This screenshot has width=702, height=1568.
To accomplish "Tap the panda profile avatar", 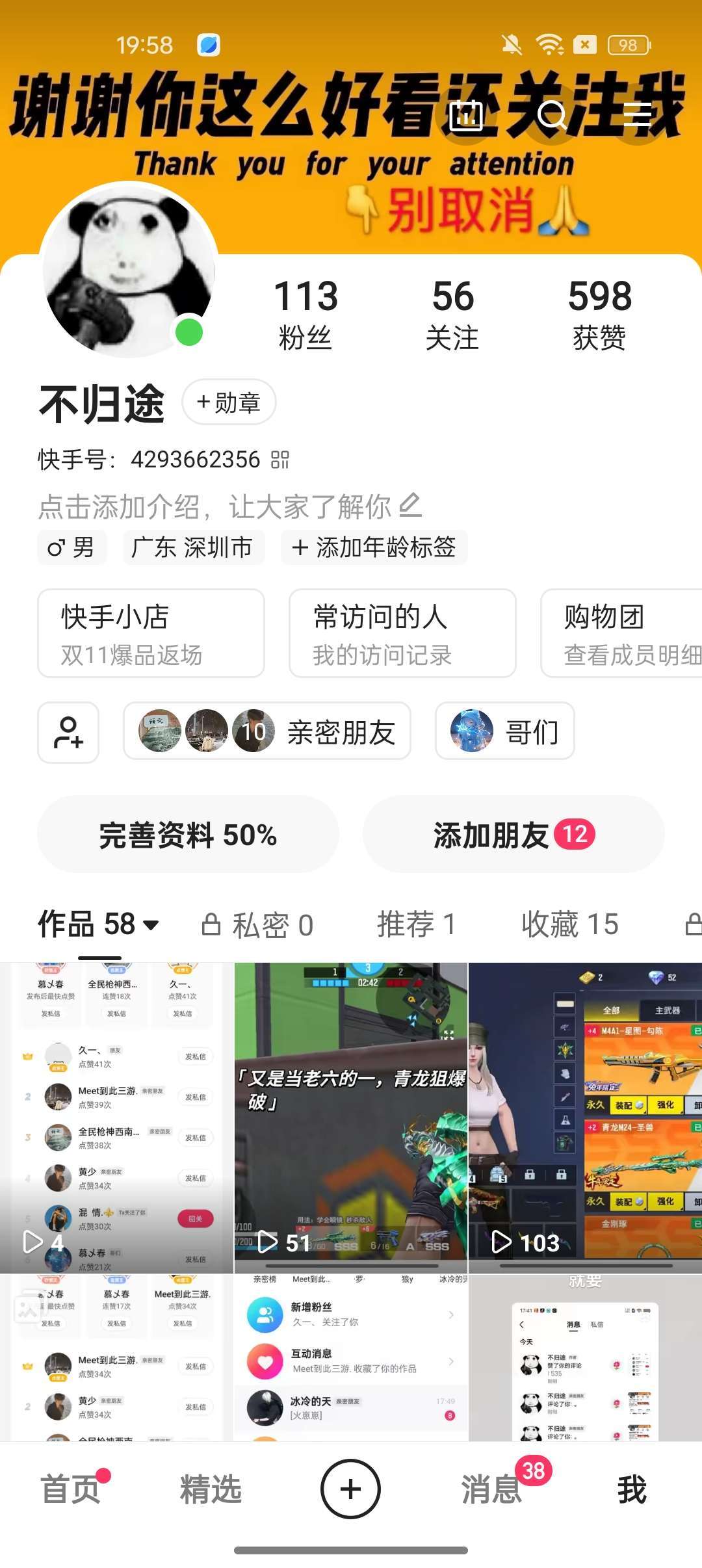I will 128,269.
